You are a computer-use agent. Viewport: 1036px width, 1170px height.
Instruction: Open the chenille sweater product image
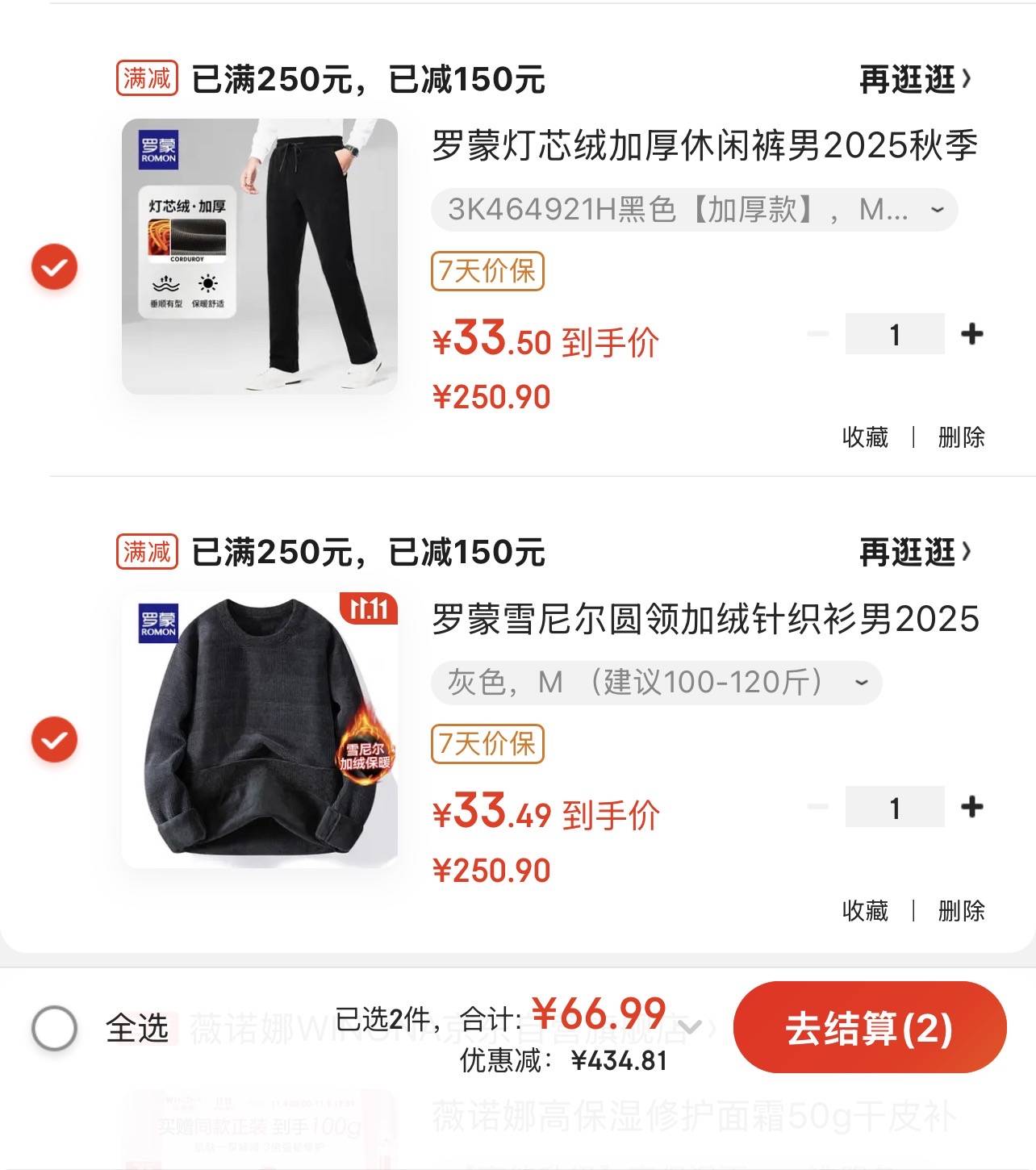(259, 730)
